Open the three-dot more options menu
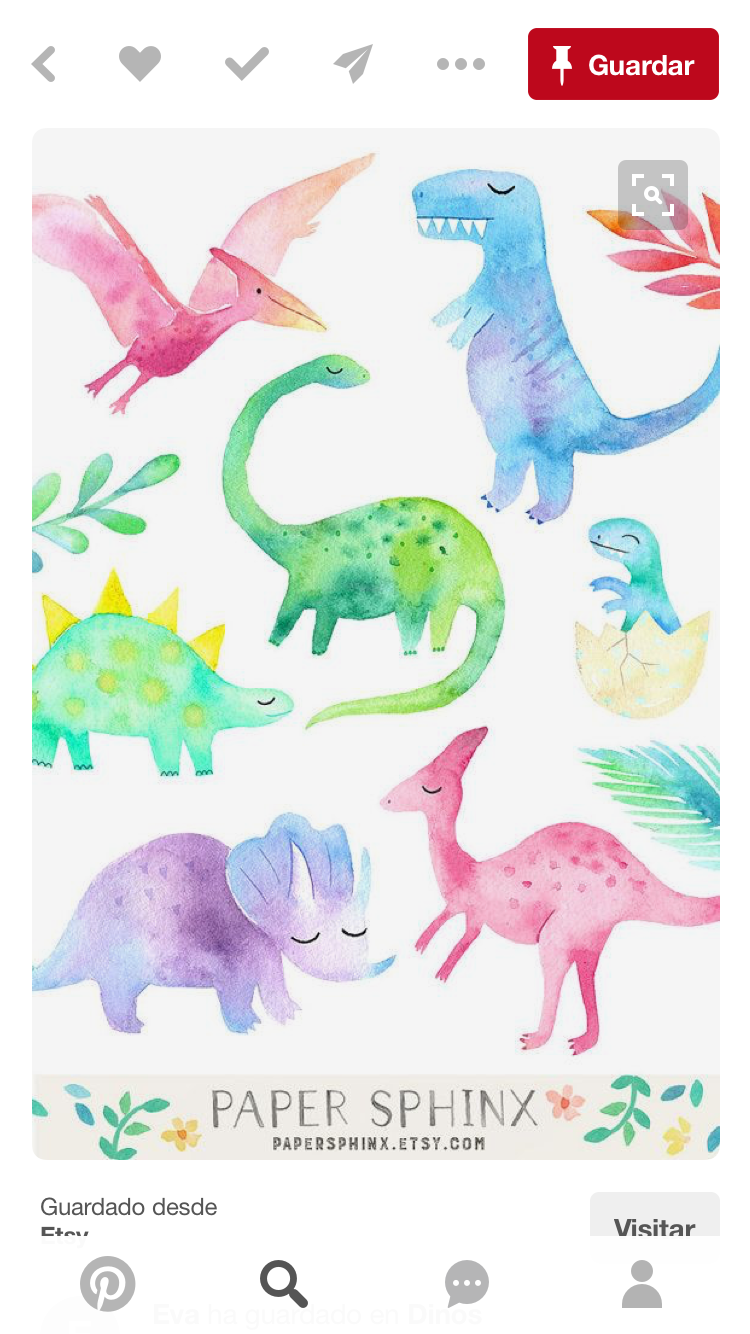 click(461, 64)
